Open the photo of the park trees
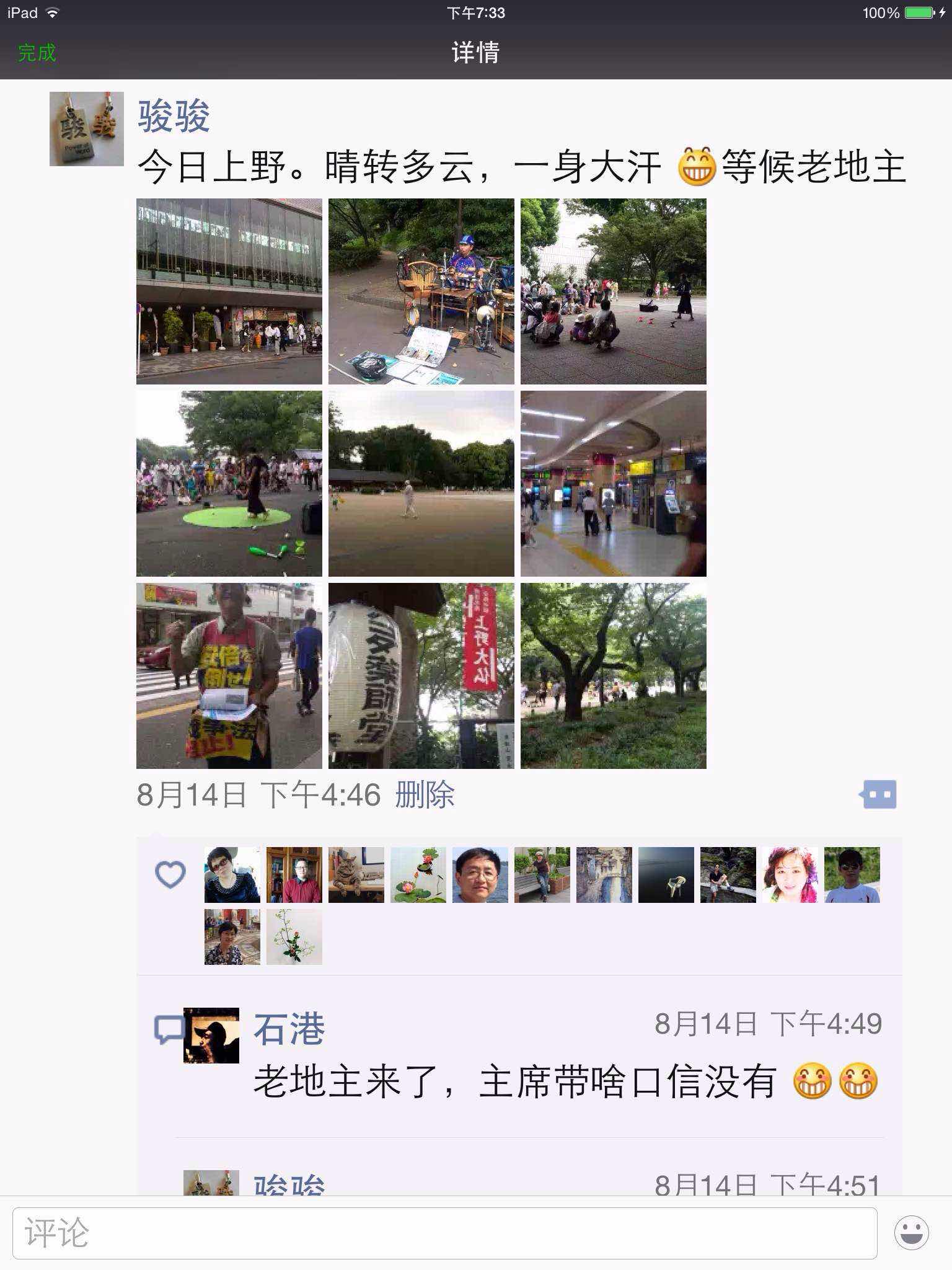The height and width of the screenshot is (1270, 952). 614,676
